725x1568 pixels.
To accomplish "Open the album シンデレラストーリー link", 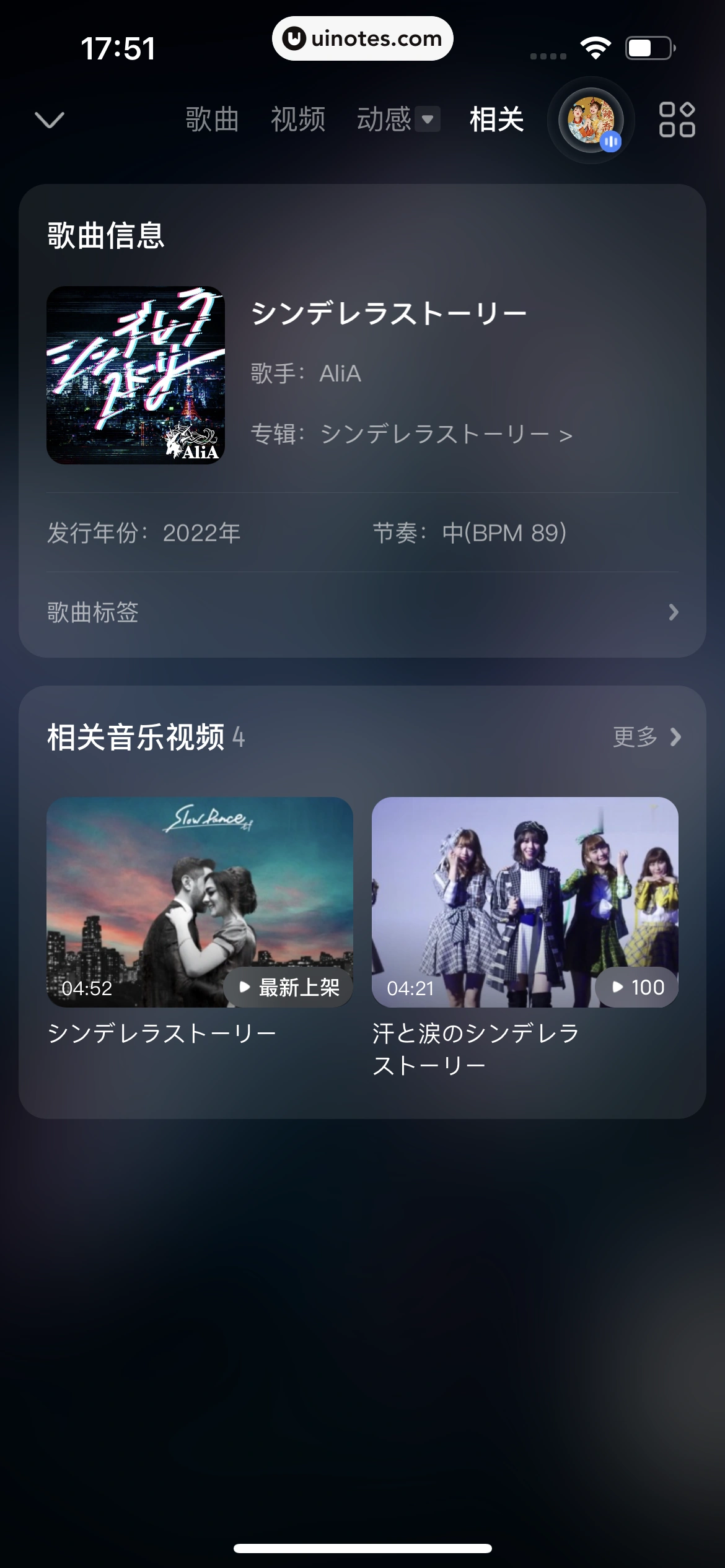I will (x=445, y=434).
